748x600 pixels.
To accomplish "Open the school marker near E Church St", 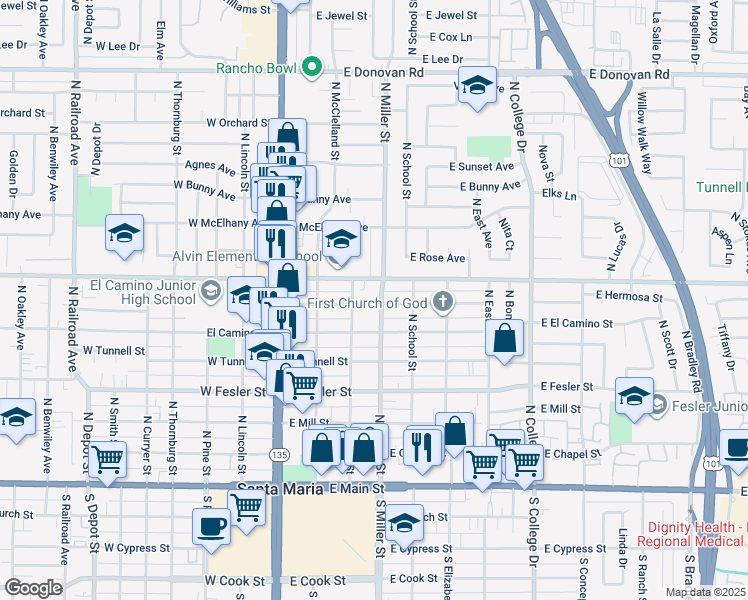I will 404,525.
